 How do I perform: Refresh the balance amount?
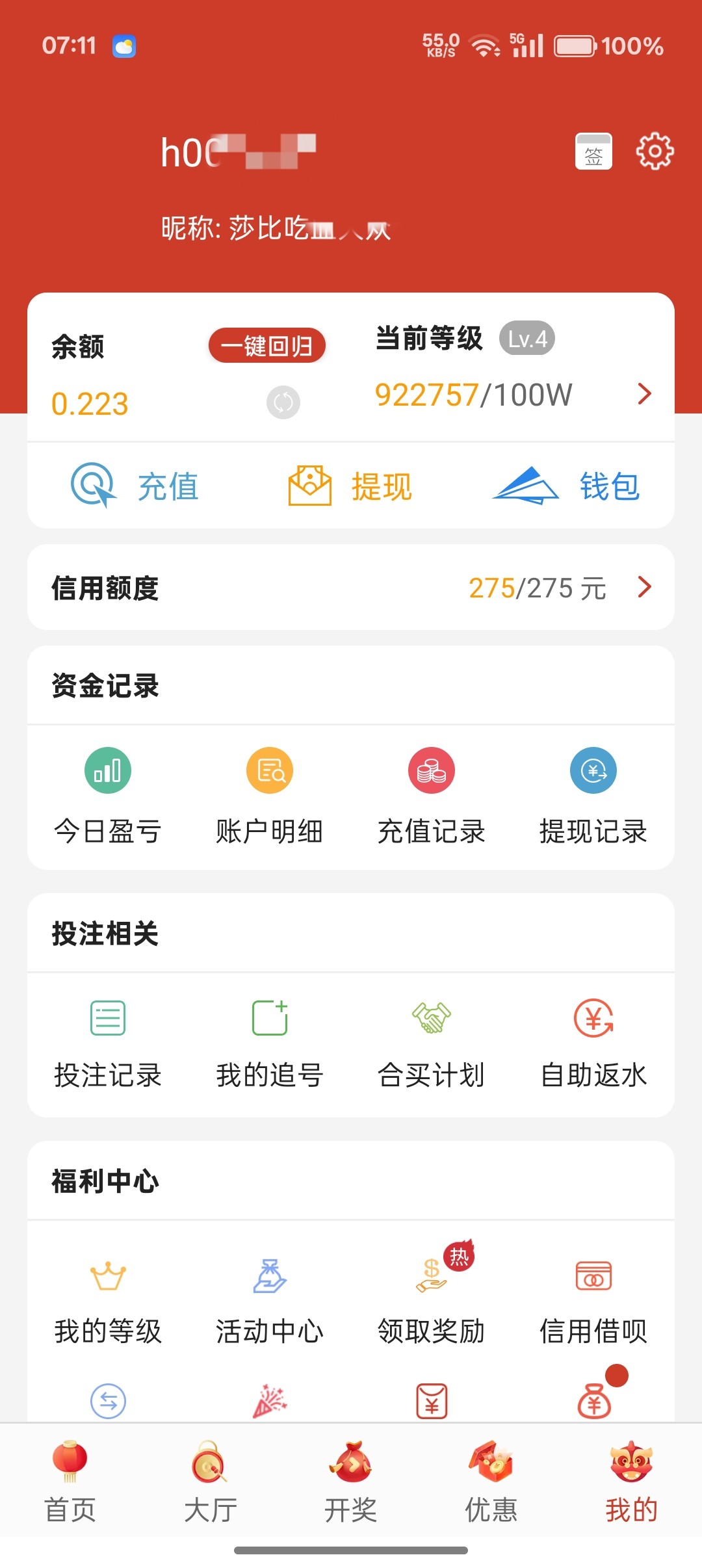[x=283, y=402]
